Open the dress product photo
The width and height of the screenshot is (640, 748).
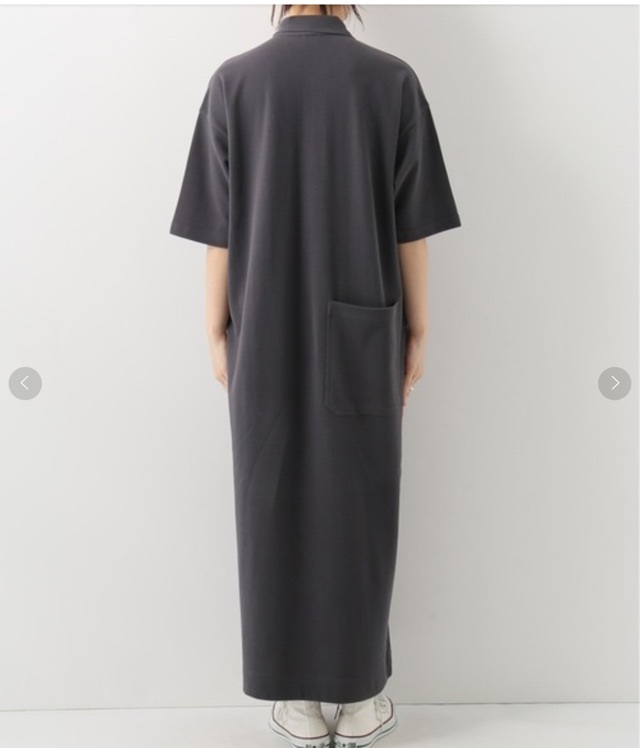tap(315, 370)
